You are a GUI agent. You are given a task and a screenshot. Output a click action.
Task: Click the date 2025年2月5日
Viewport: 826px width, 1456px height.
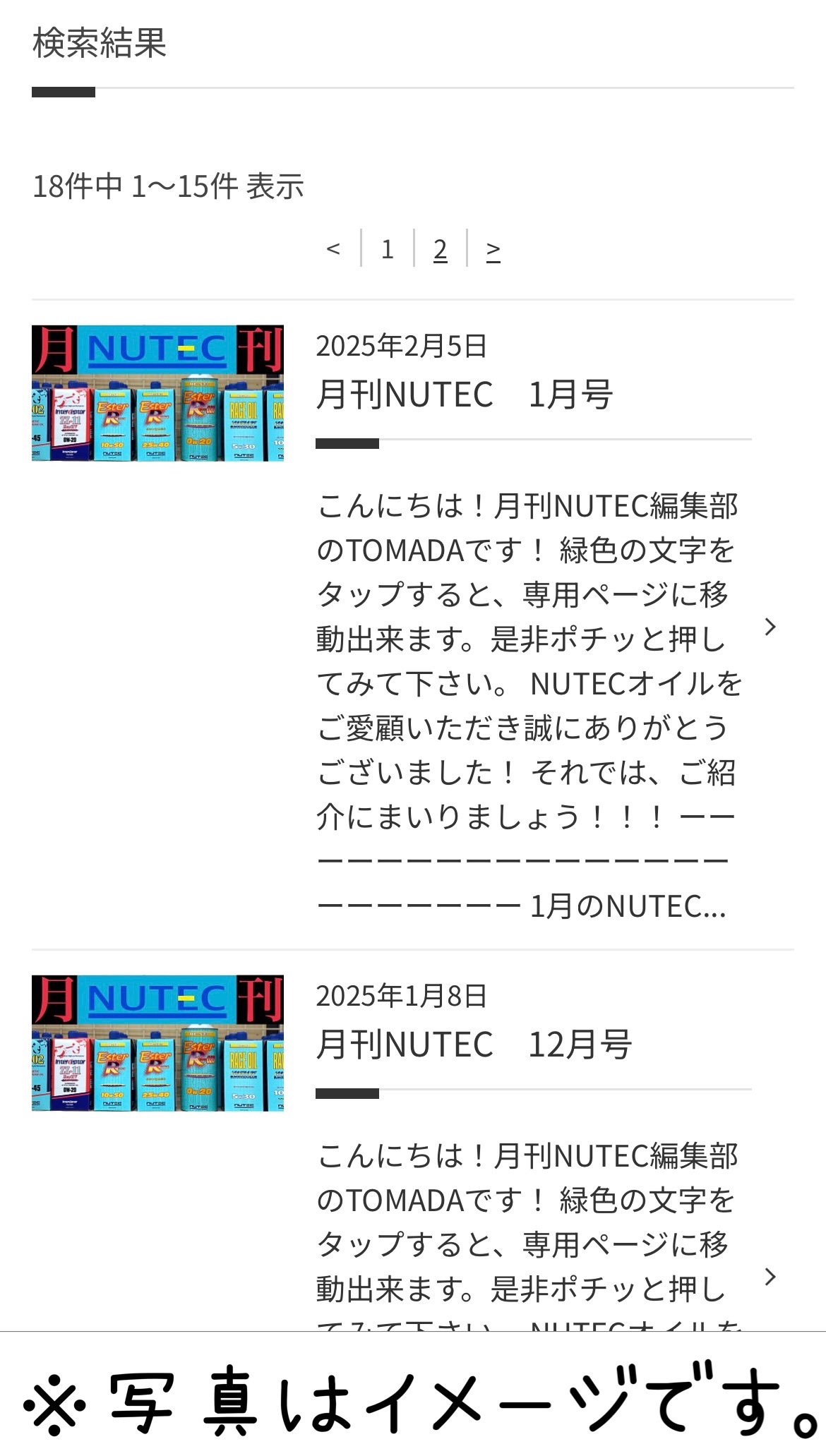coord(401,347)
